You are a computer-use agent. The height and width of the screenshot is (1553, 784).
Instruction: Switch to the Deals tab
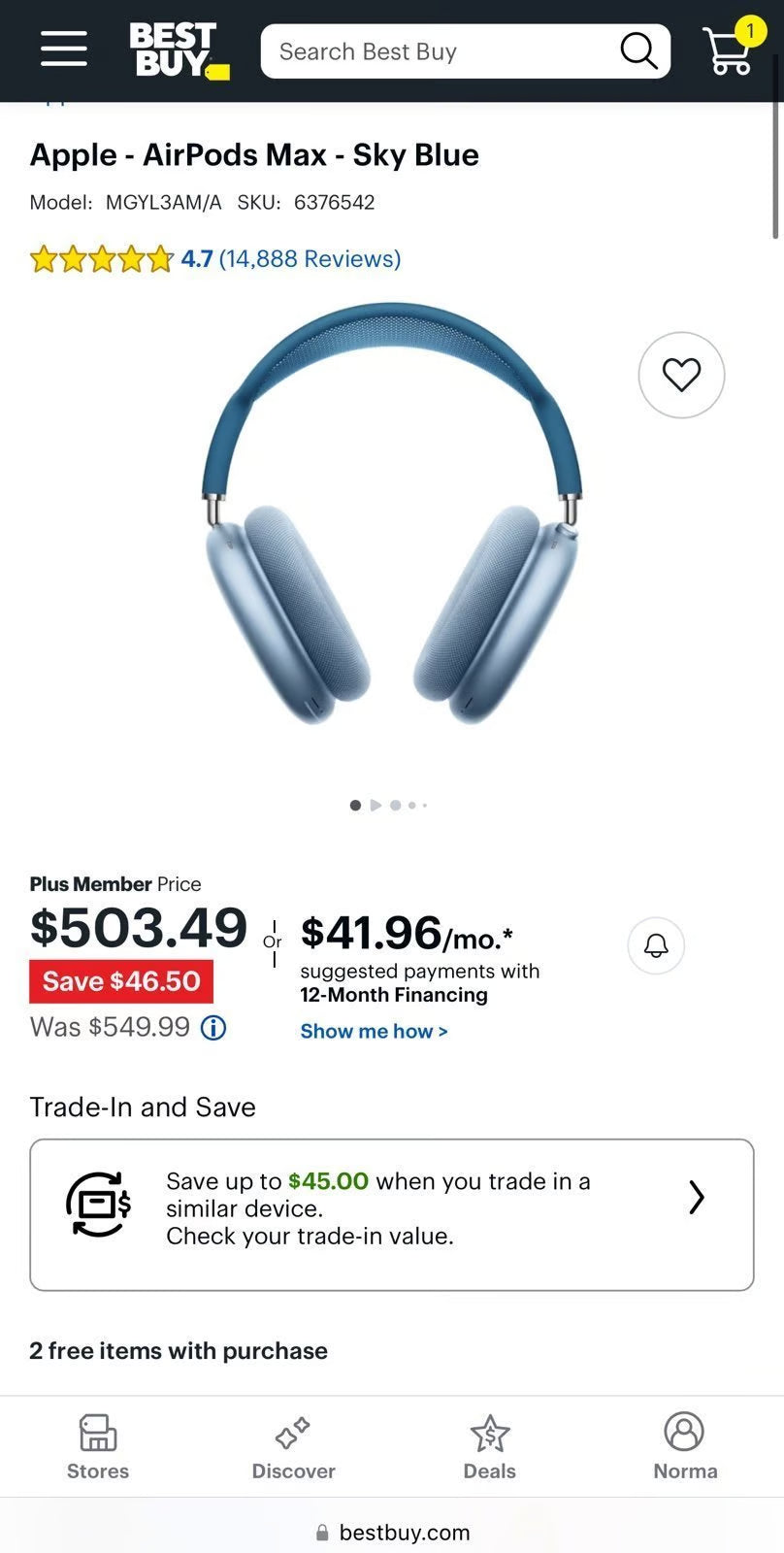point(489,1446)
